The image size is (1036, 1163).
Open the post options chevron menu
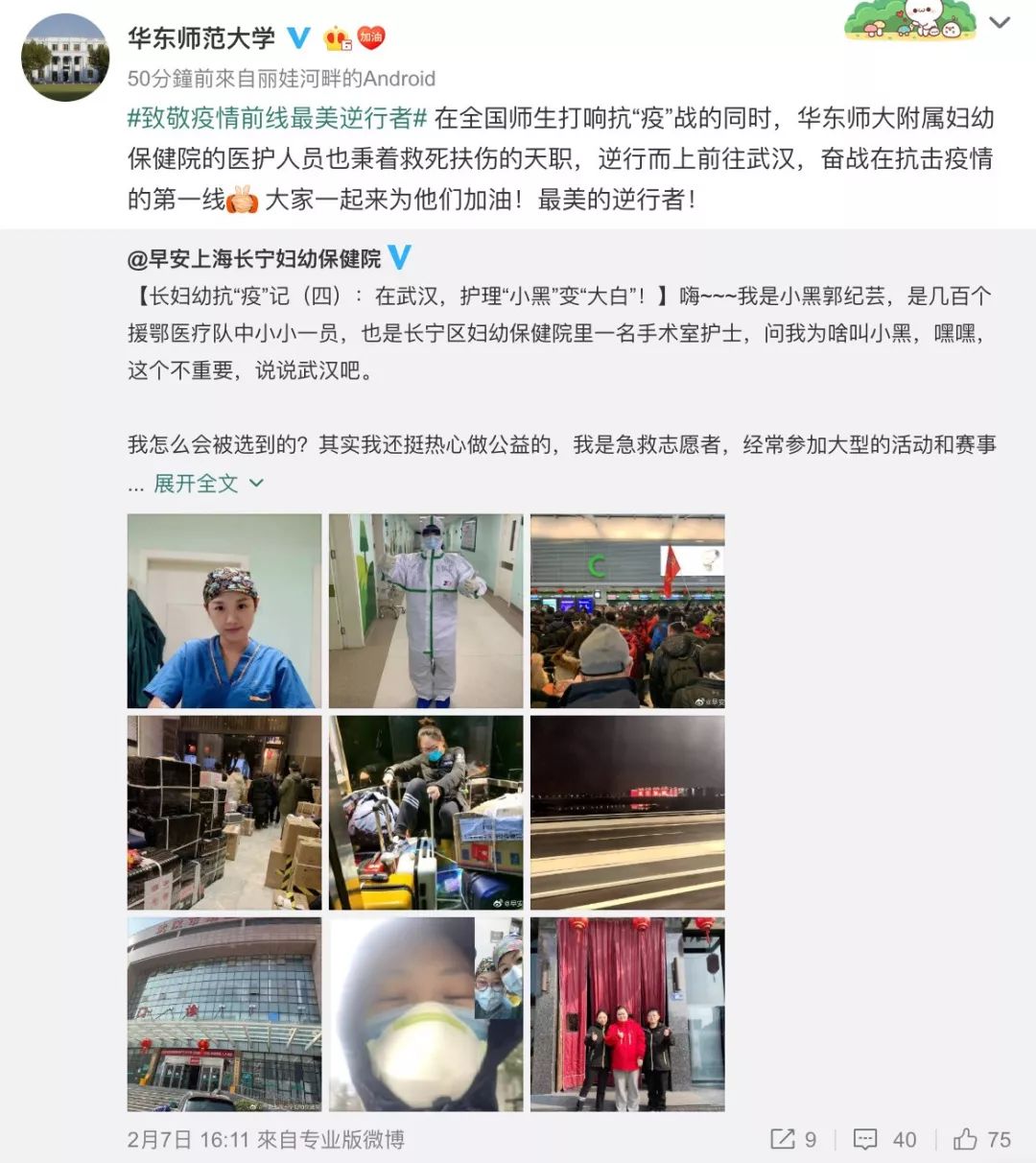tap(1000, 23)
